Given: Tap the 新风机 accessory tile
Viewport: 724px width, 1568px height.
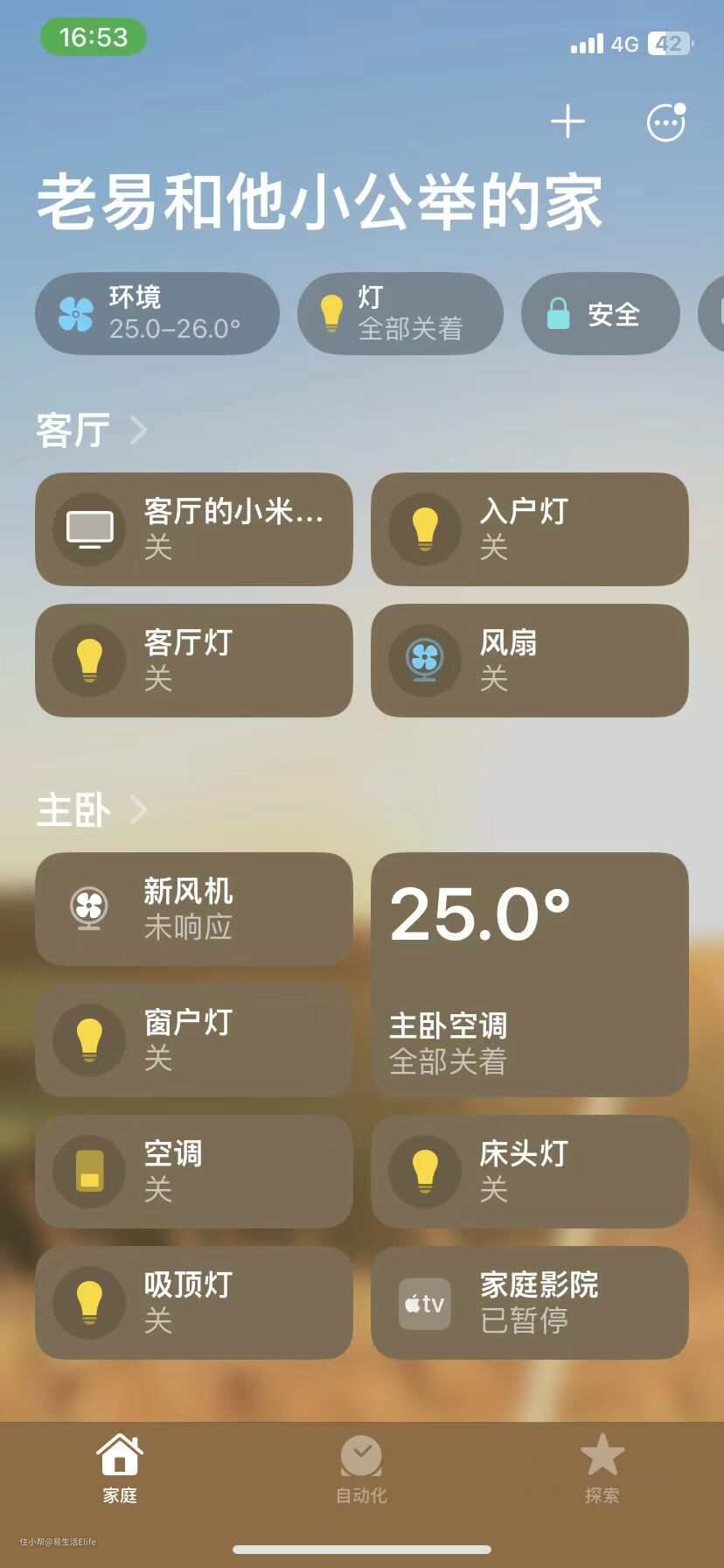Looking at the screenshot, I should (x=194, y=909).
